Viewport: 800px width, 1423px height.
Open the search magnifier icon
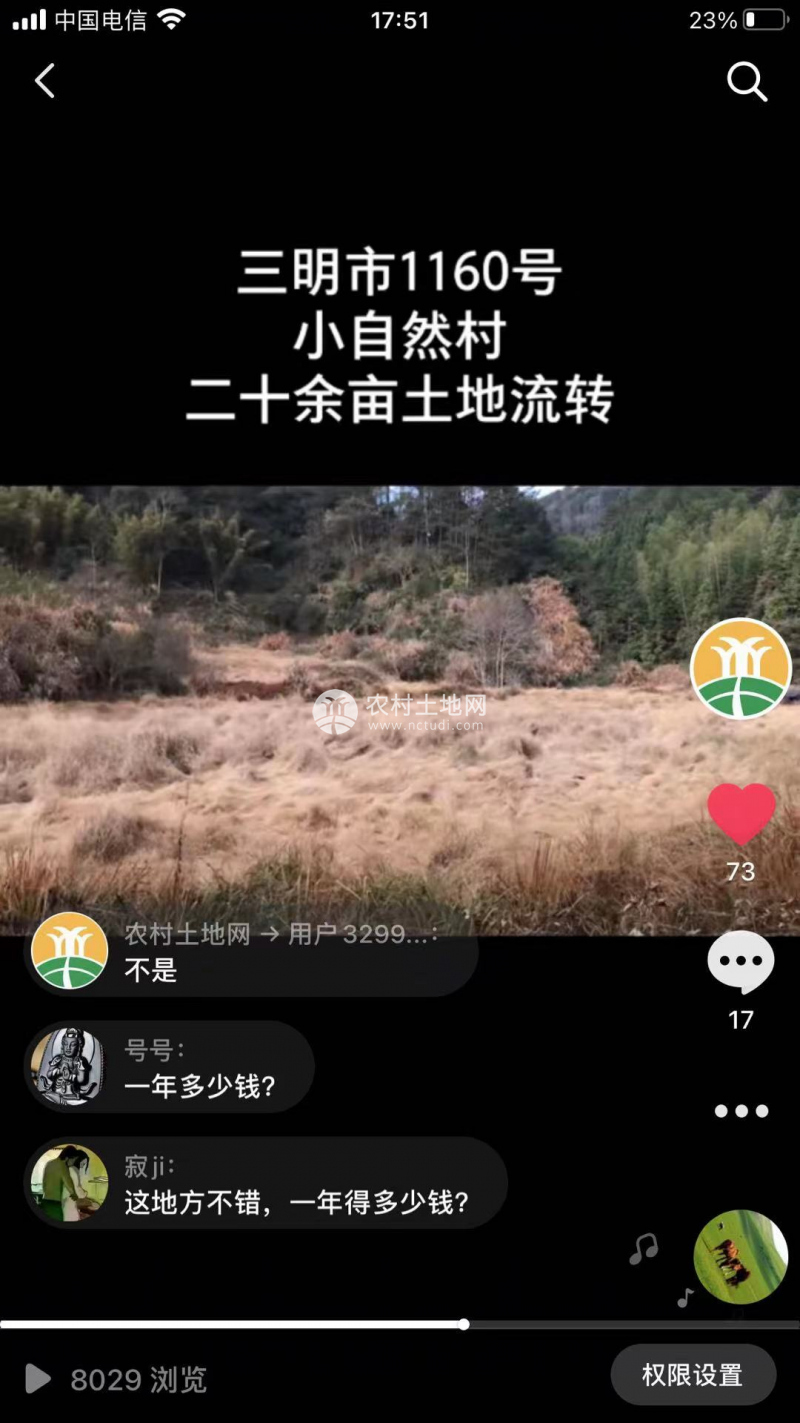point(746,82)
